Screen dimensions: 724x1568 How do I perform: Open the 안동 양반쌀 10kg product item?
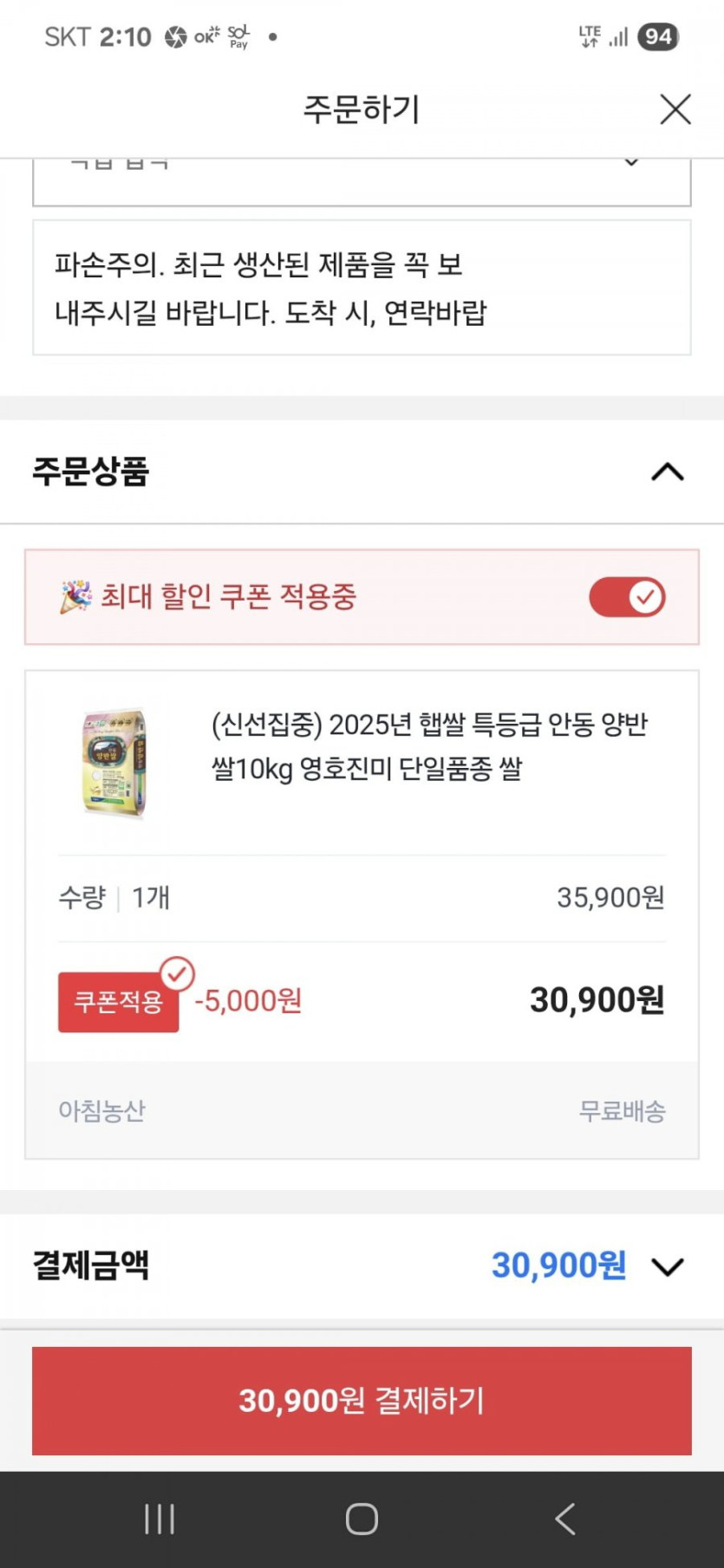pos(428,746)
